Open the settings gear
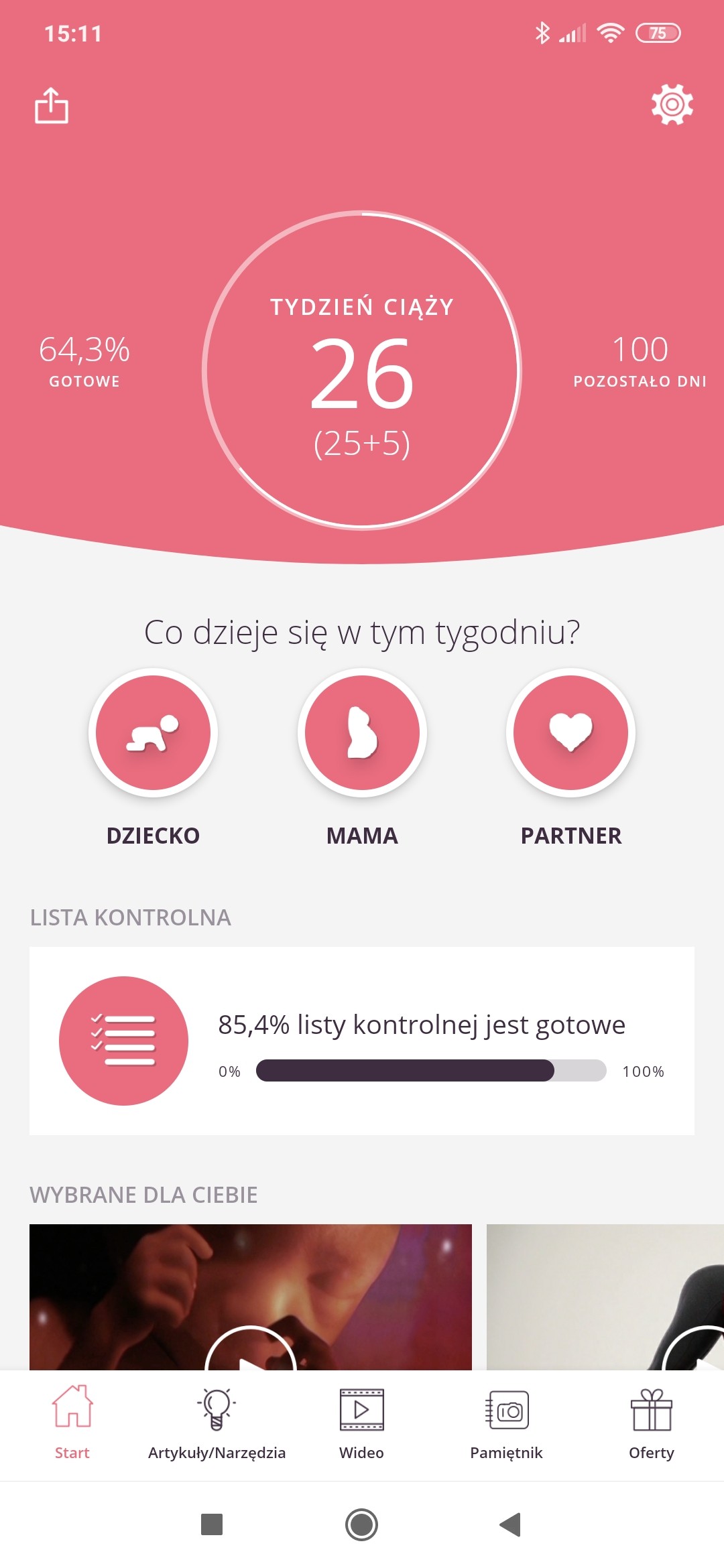The width and height of the screenshot is (724, 1568). [672, 105]
